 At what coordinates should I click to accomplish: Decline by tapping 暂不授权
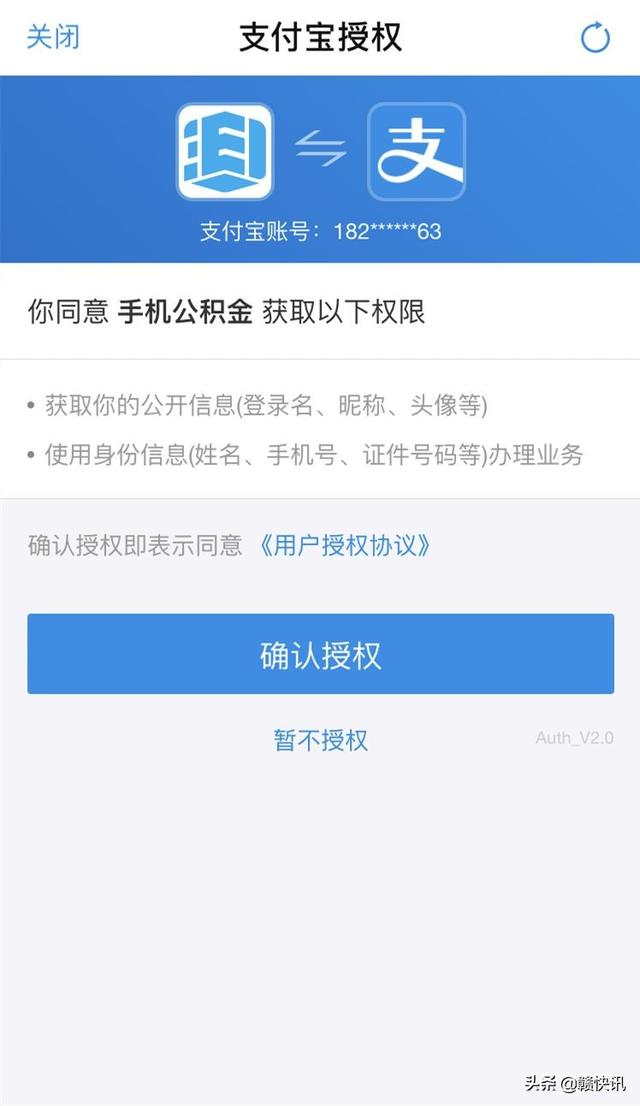pyautogui.click(x=320, y=740)
